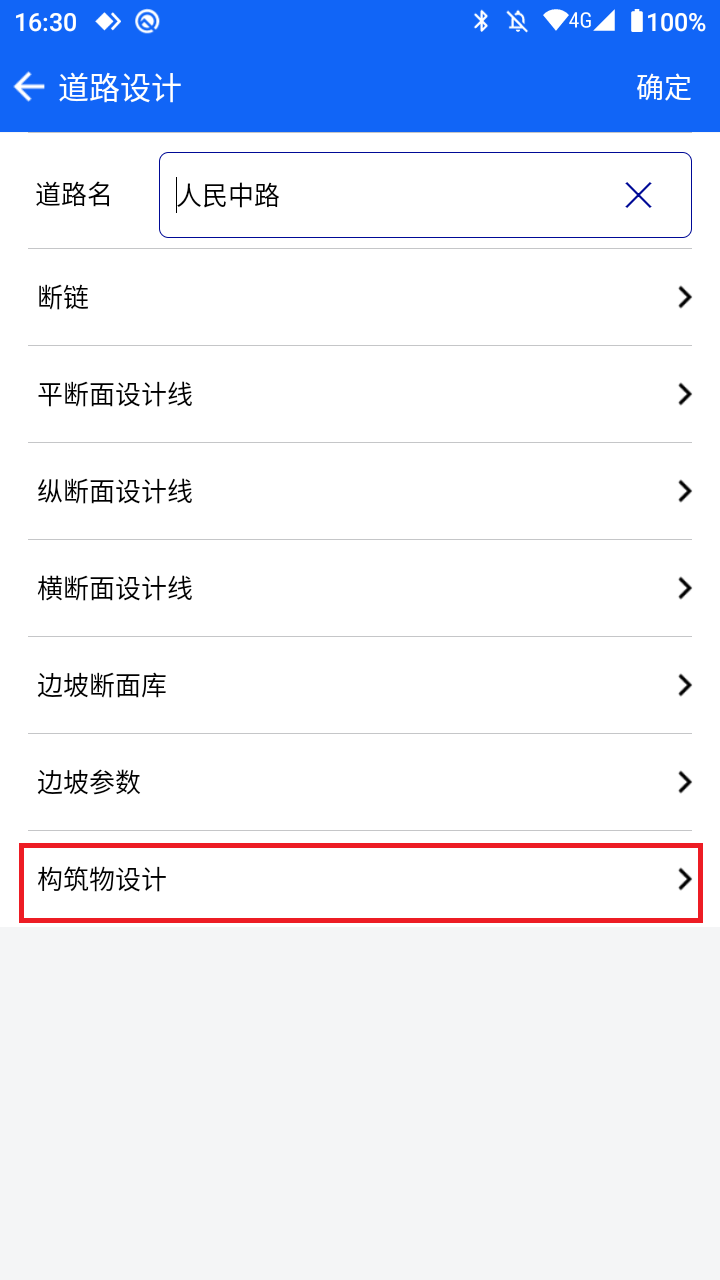Viewport: 720px width, 1280px height.
Task: Open 横断面设计线 settings
Action: (360, 588)
